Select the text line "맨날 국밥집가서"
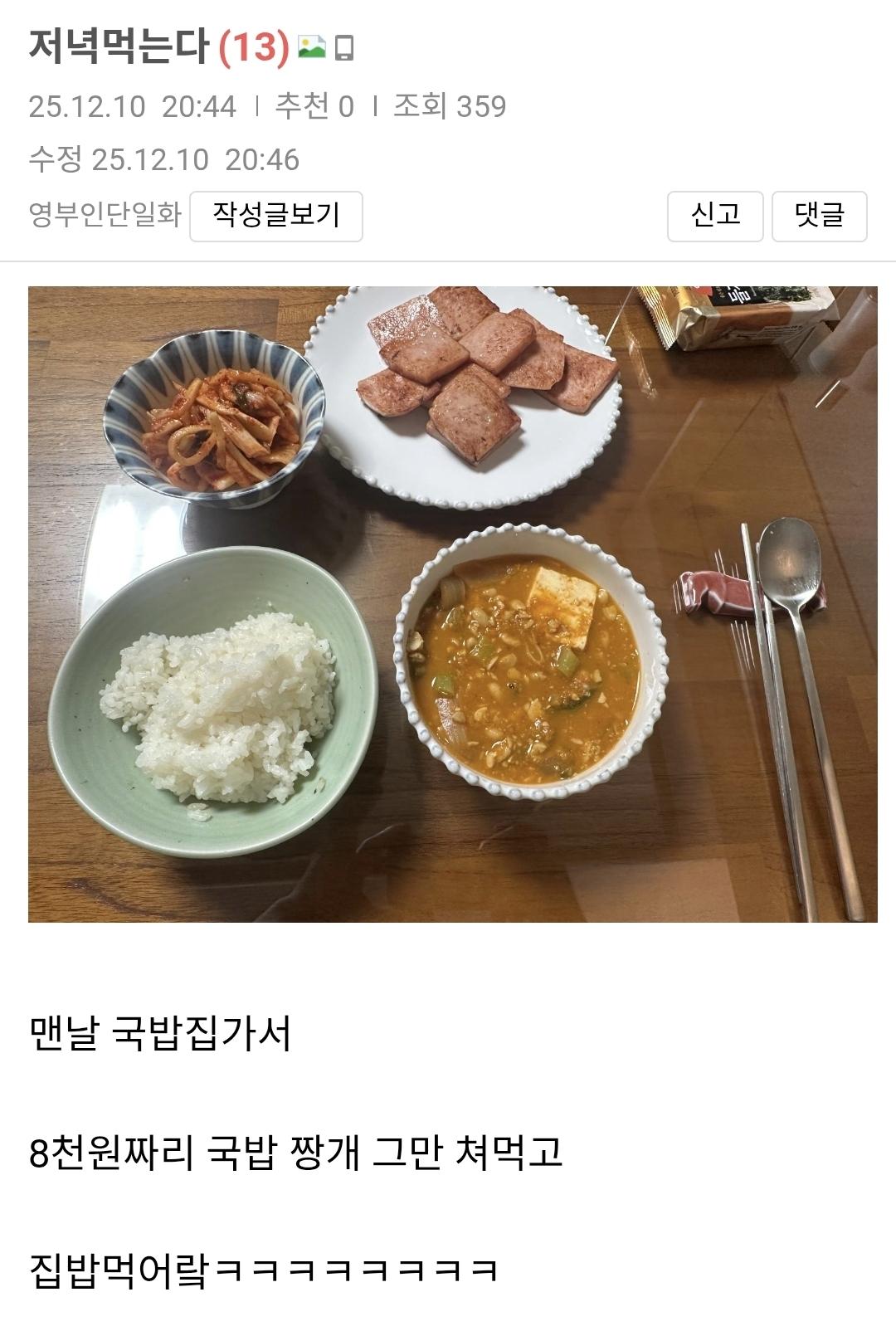The height and width of the screenshot is (1331, 896). click(158, 1033)
